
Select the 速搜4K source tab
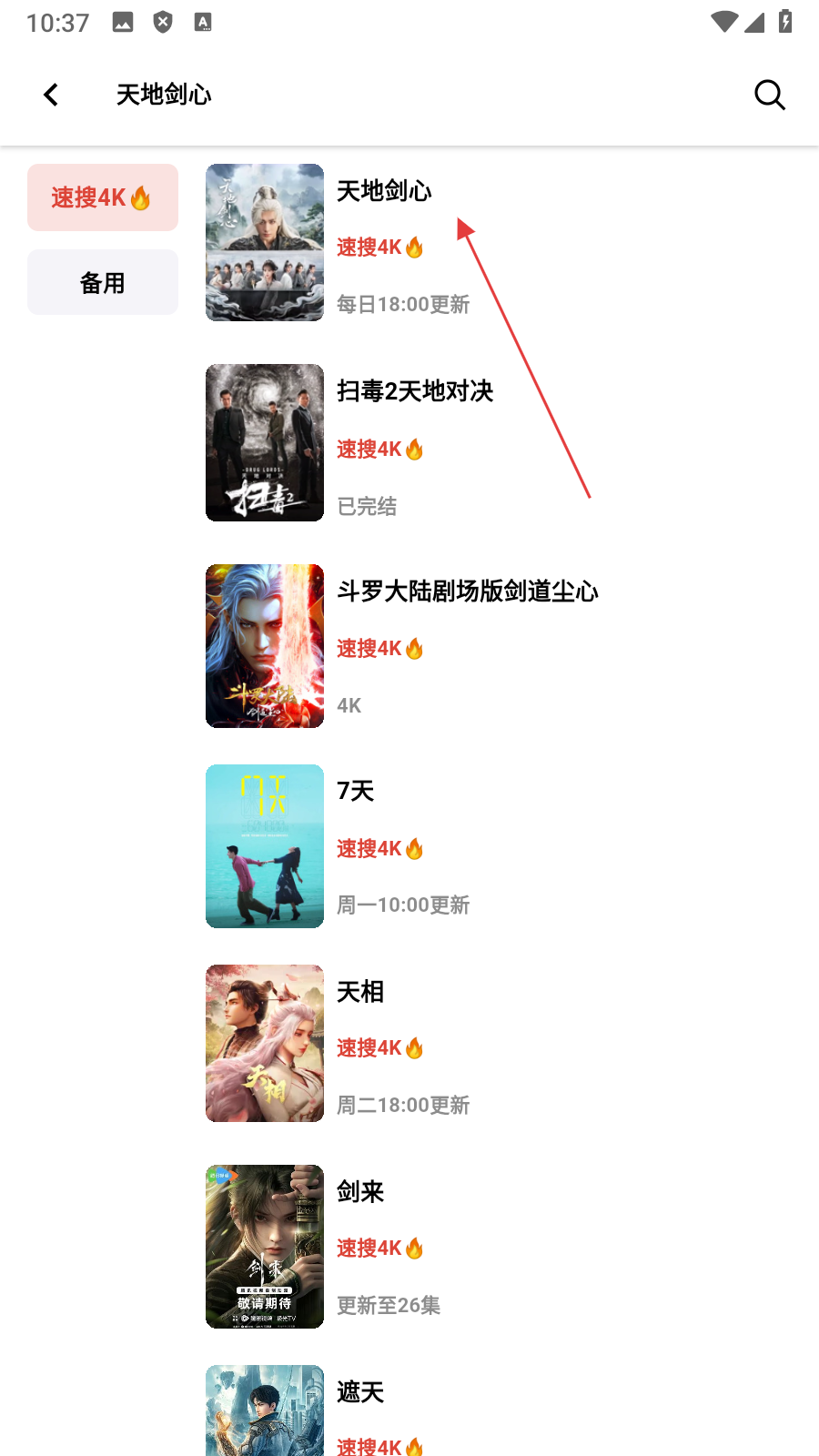[102, 197]
